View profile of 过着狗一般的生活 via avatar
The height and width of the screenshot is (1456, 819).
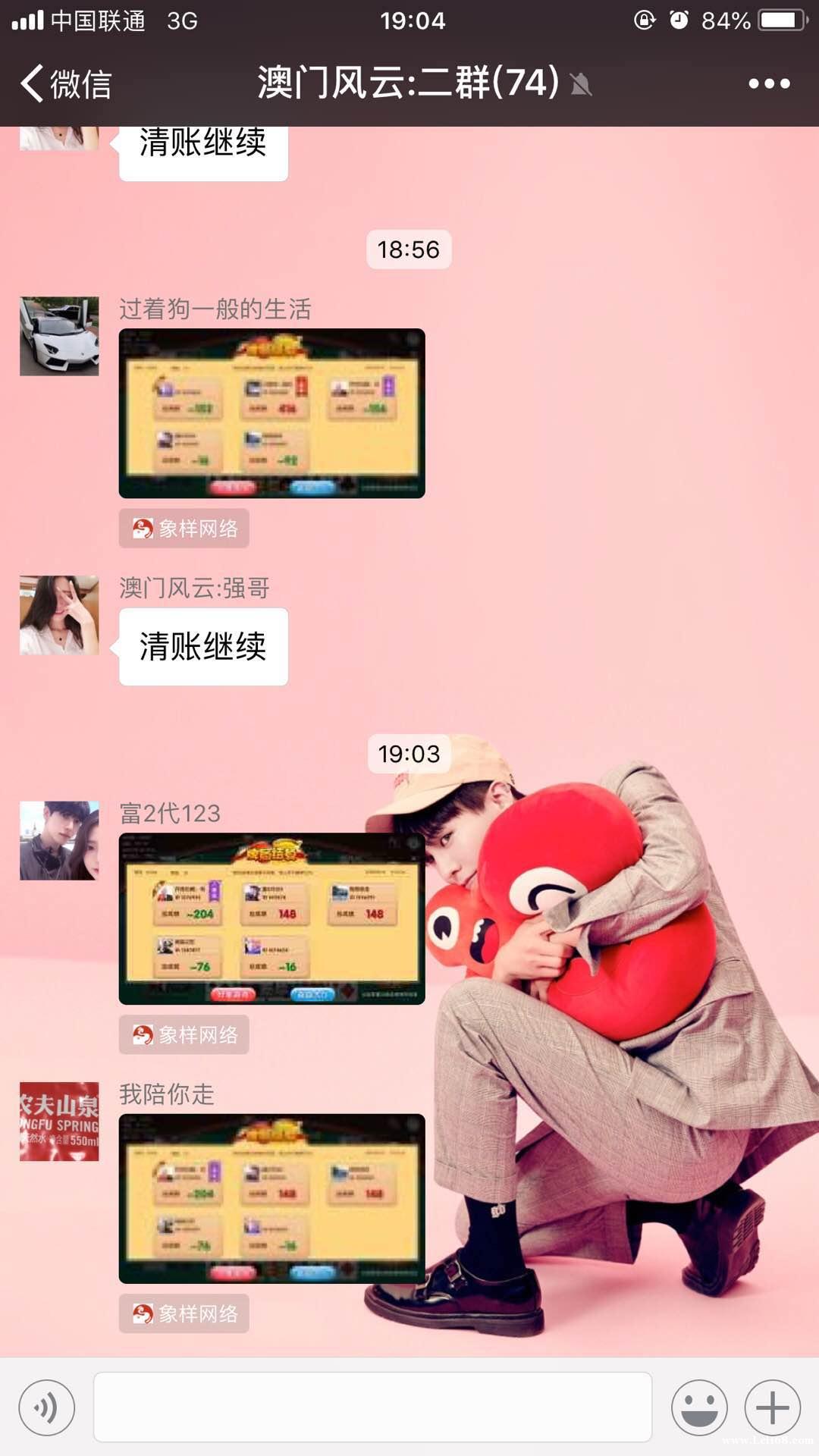pos(59,336)
